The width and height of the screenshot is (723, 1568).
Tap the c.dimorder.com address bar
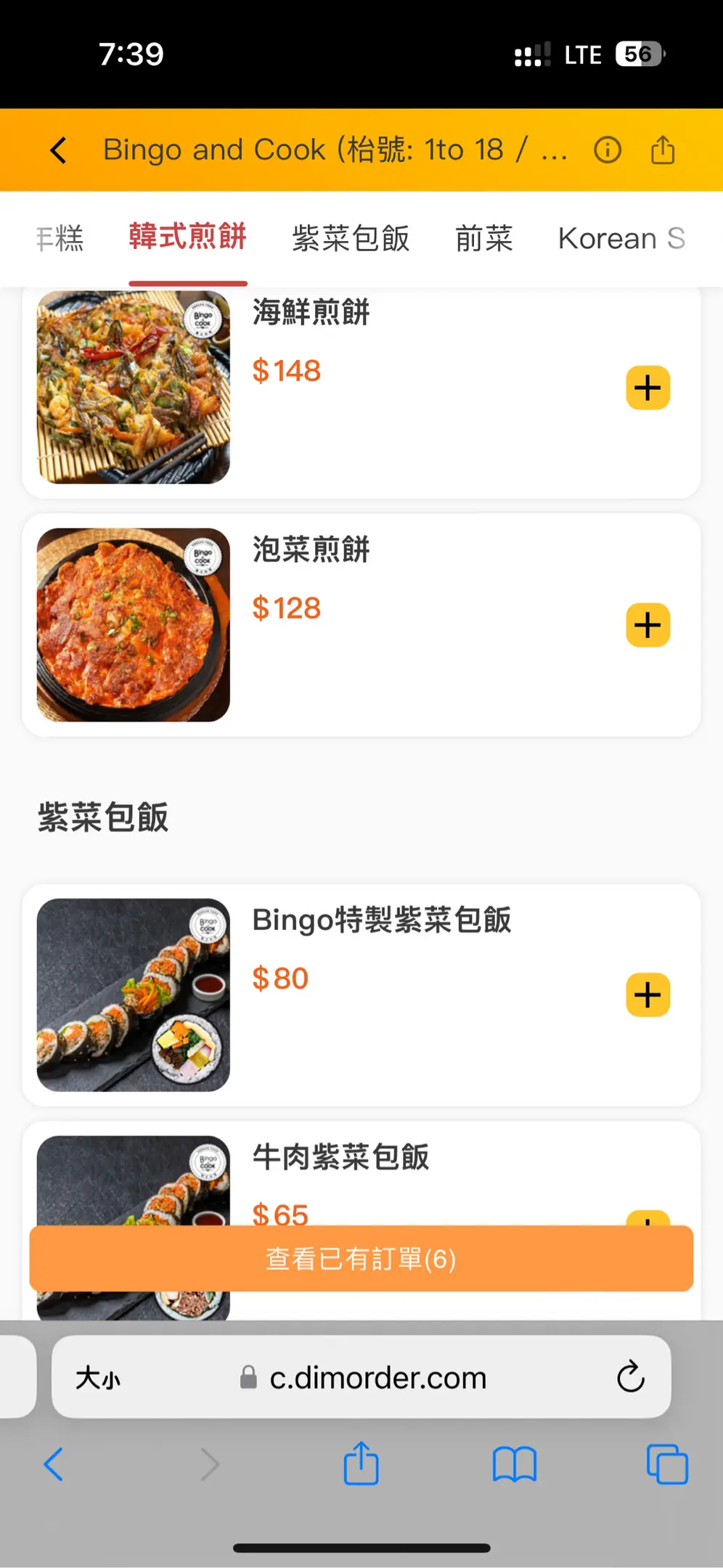(x=377, y=1377)
